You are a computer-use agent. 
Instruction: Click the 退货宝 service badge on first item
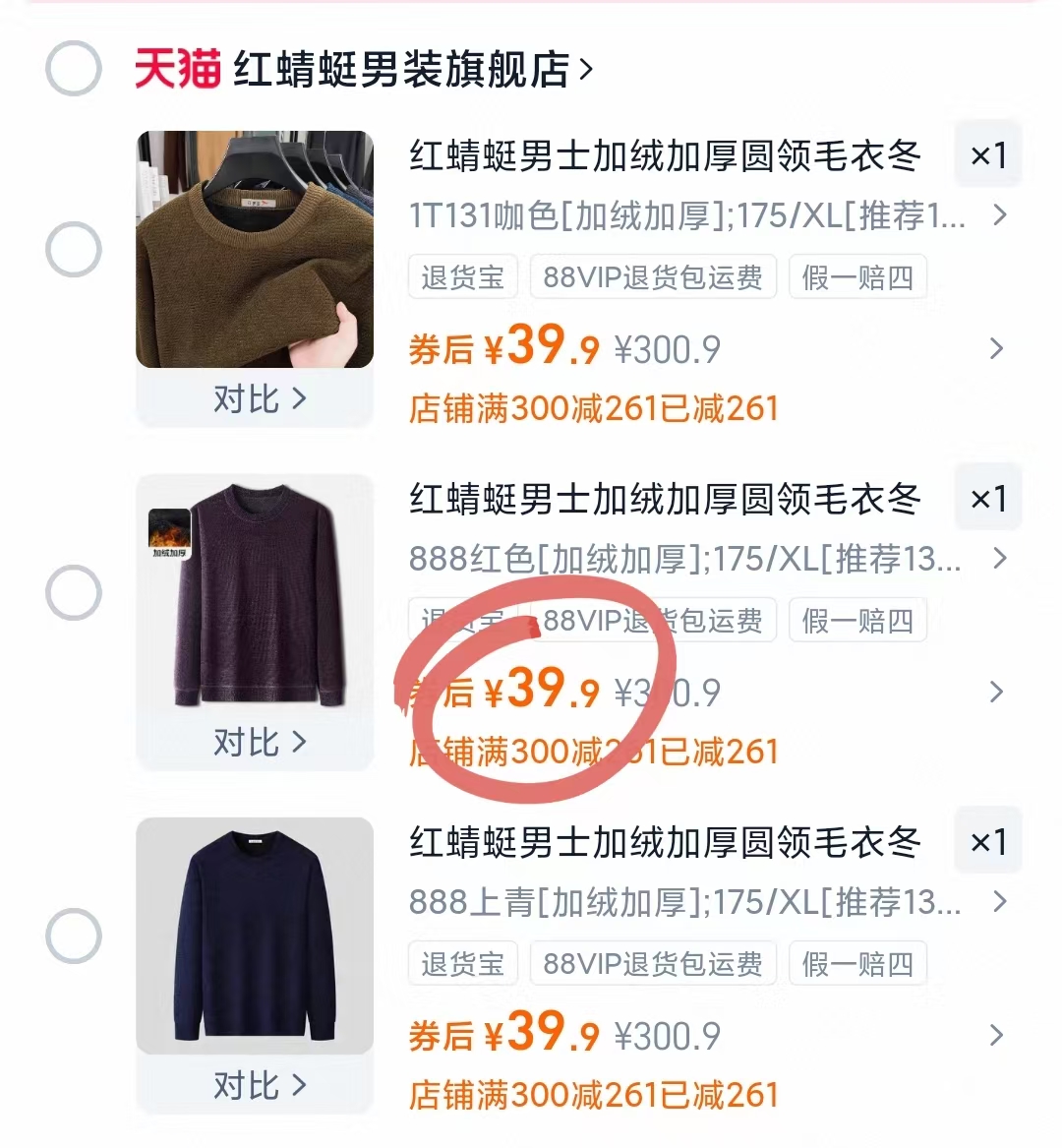(462, 276)
